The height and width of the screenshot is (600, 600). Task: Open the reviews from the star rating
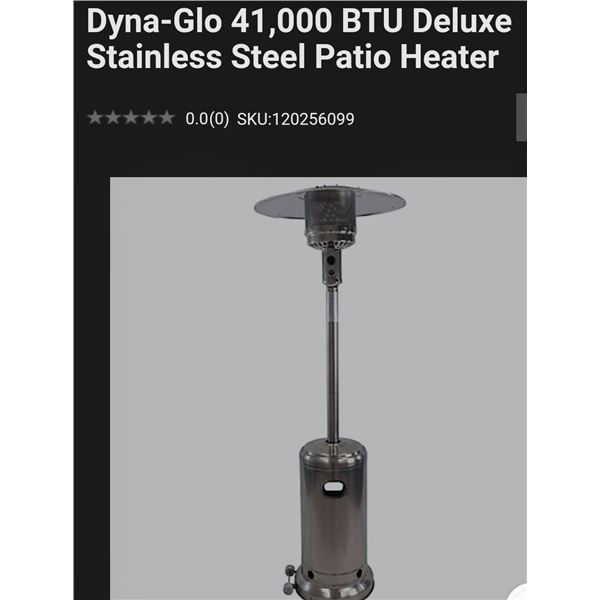tap(131, 118)
